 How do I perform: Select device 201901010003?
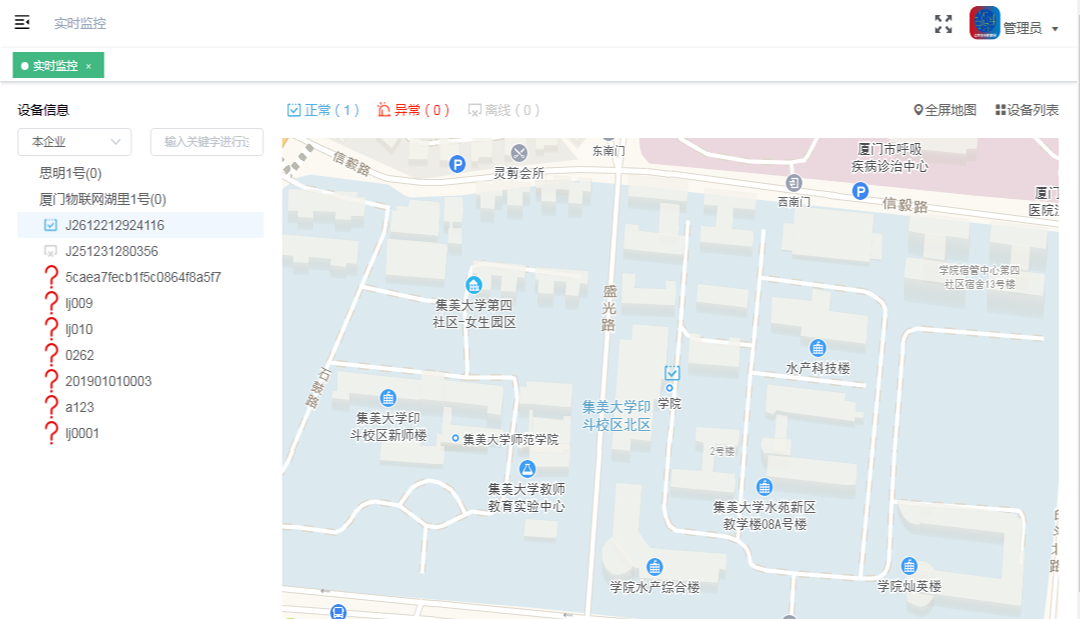[108, 381]
